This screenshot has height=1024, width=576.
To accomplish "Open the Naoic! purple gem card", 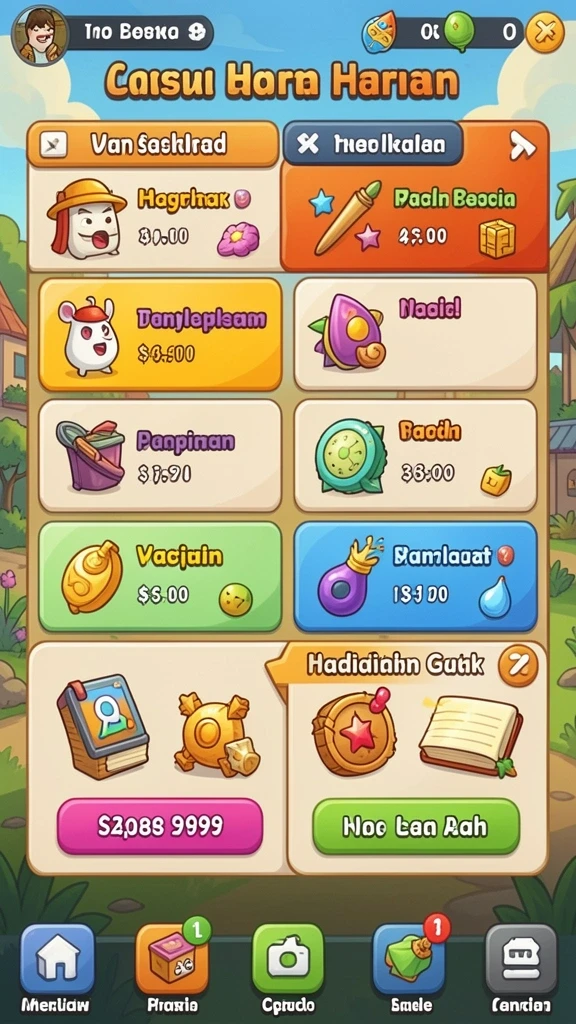I will tap(415, 334).
